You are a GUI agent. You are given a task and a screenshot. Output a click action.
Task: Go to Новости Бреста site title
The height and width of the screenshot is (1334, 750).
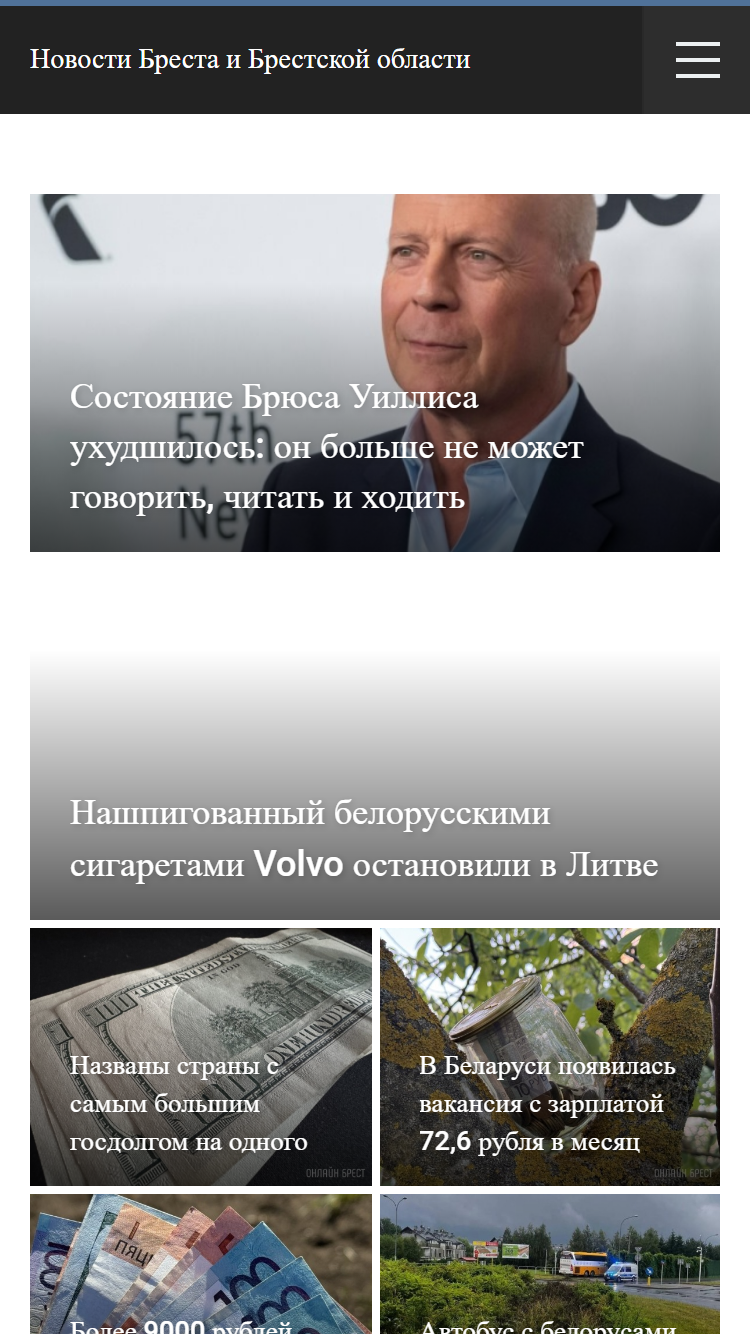click(x=250, y=59)
